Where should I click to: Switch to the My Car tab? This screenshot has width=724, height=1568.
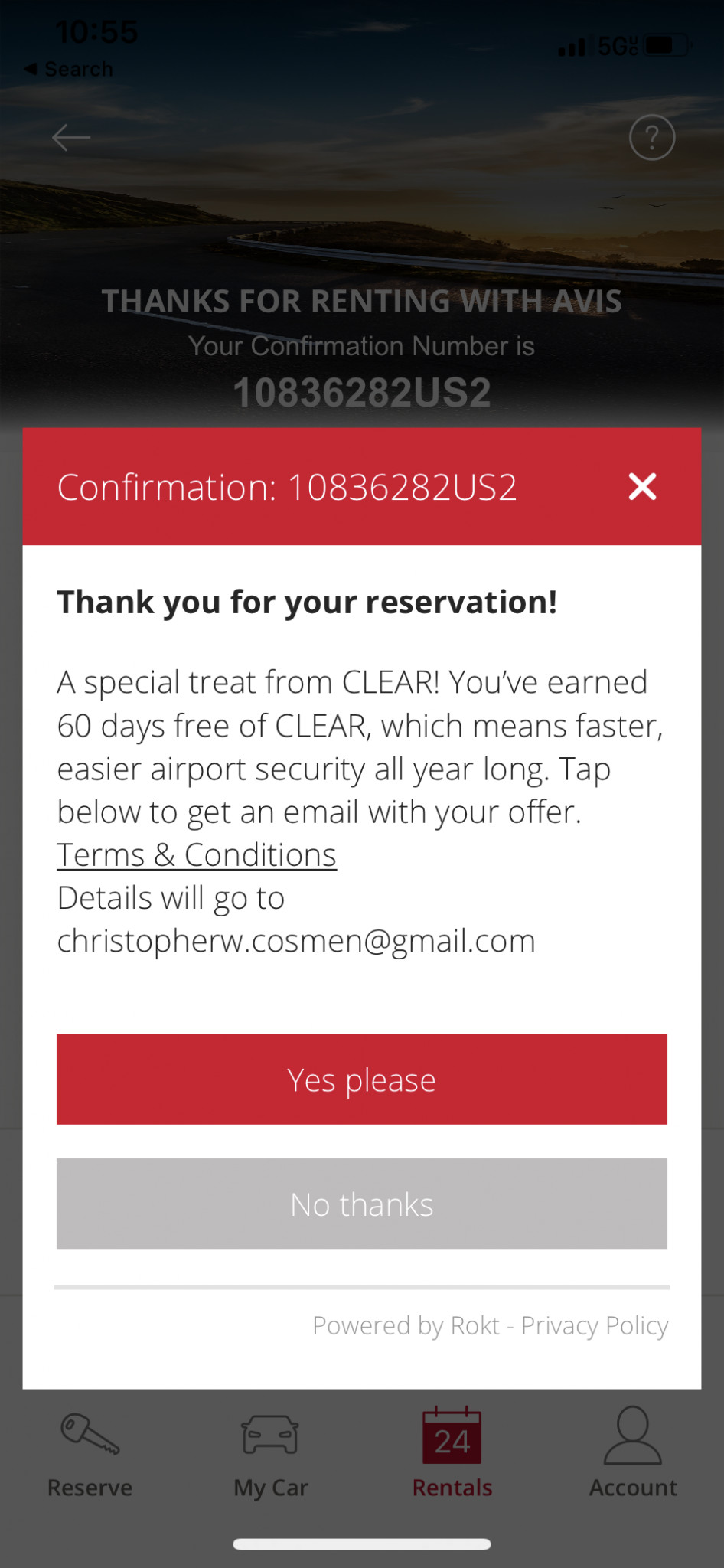271,1452
